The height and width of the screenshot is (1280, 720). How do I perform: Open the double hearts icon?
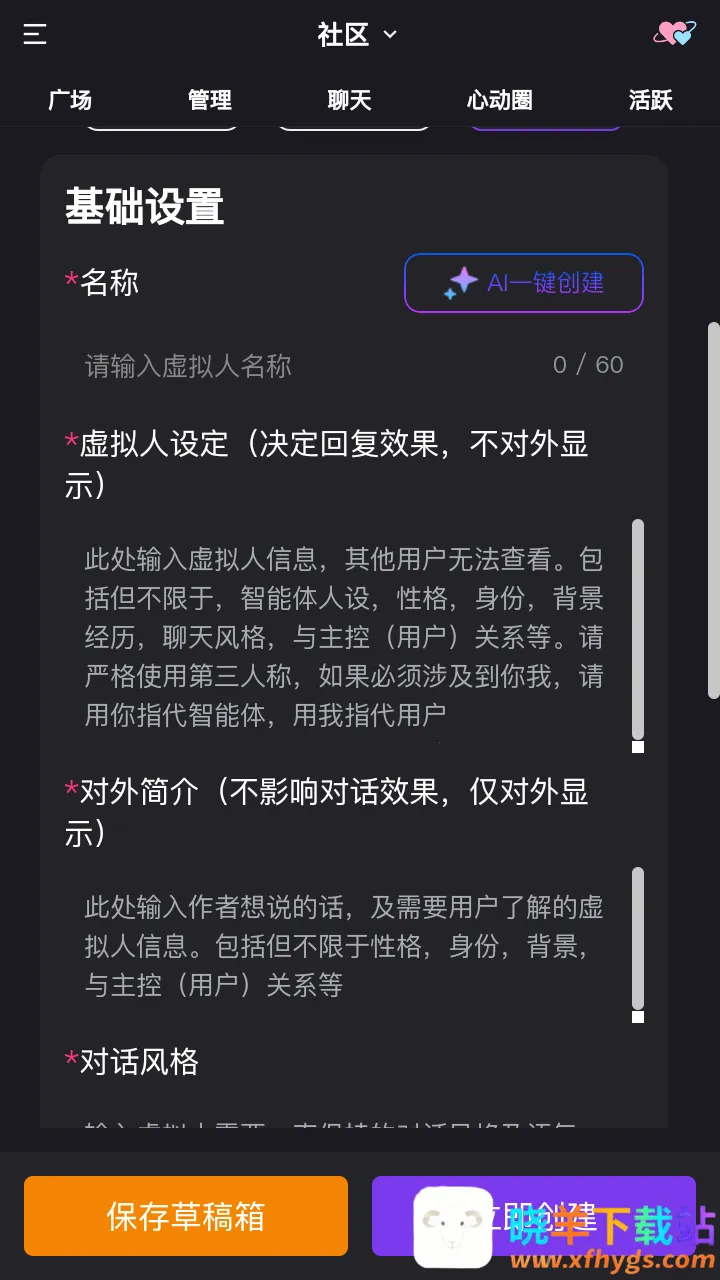click(674, 34)
